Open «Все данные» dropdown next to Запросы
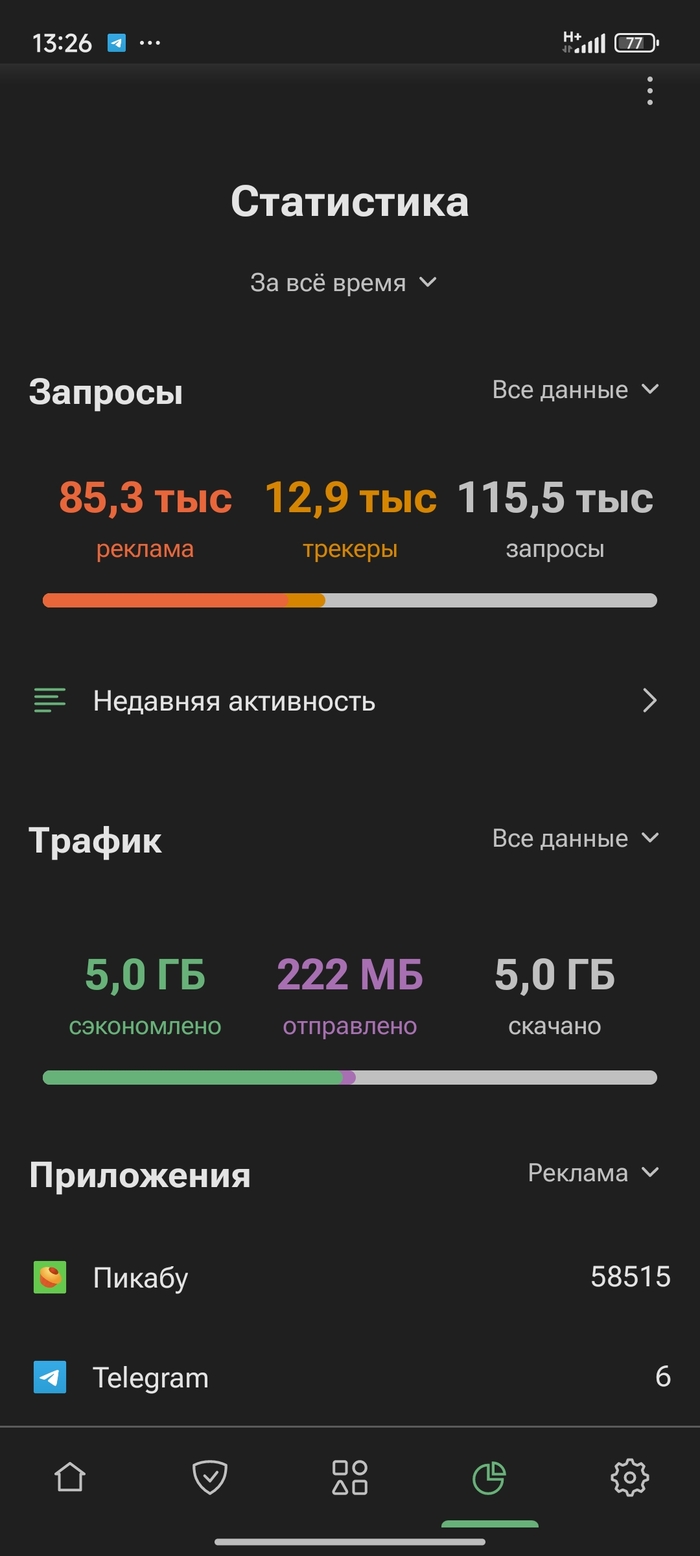Viewport: 700px width, 1556px height. 575,390
